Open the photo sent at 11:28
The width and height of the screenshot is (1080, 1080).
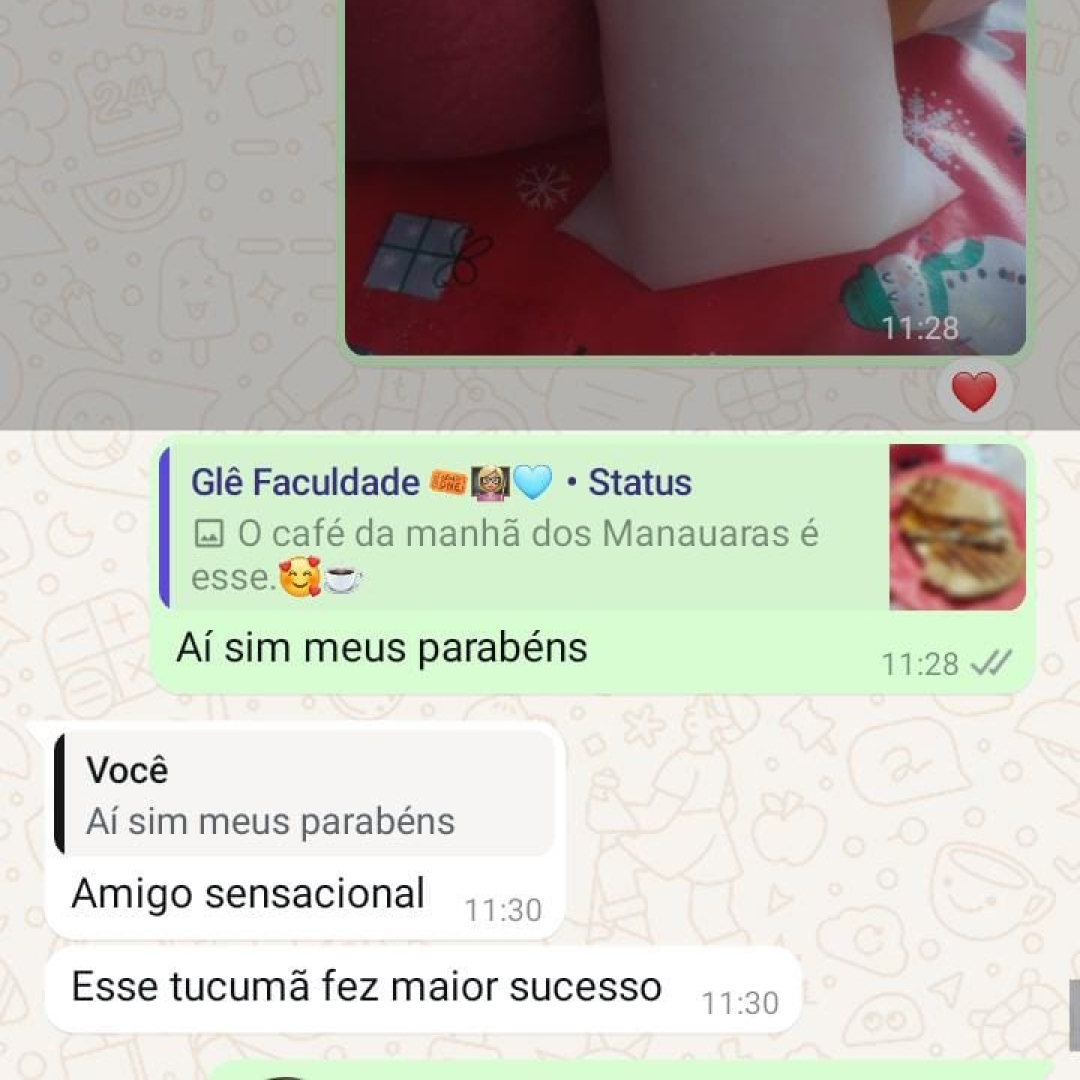click(685, 170)
